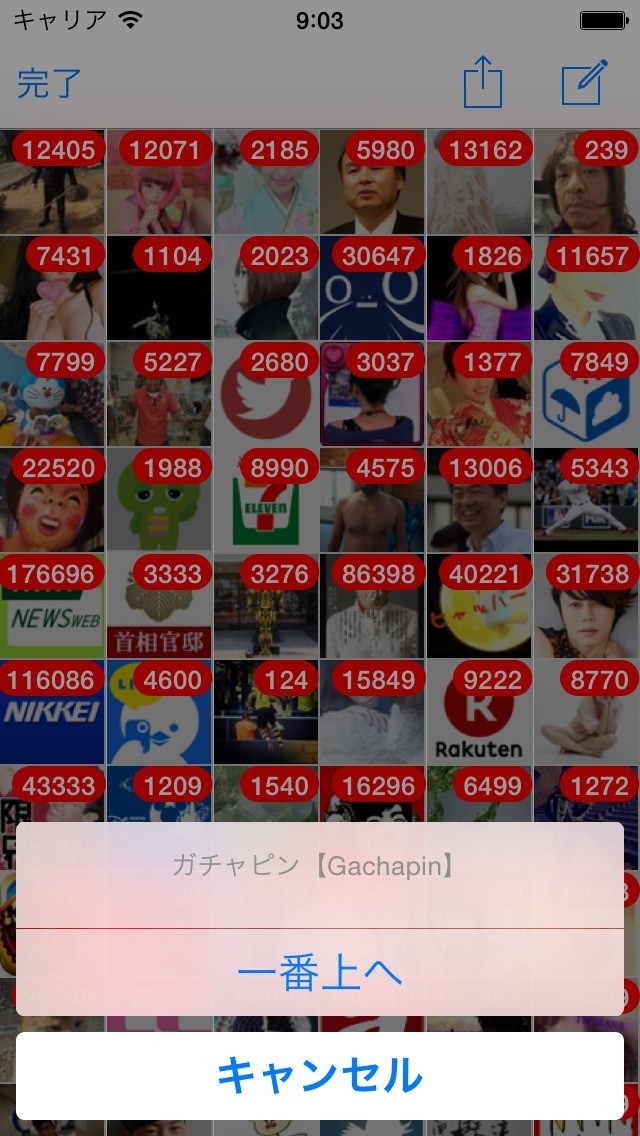The width and height of the screenshot is (640, 1136).
Task: Open the share icon
Action: pyautogui.click(x=482, y=83)
